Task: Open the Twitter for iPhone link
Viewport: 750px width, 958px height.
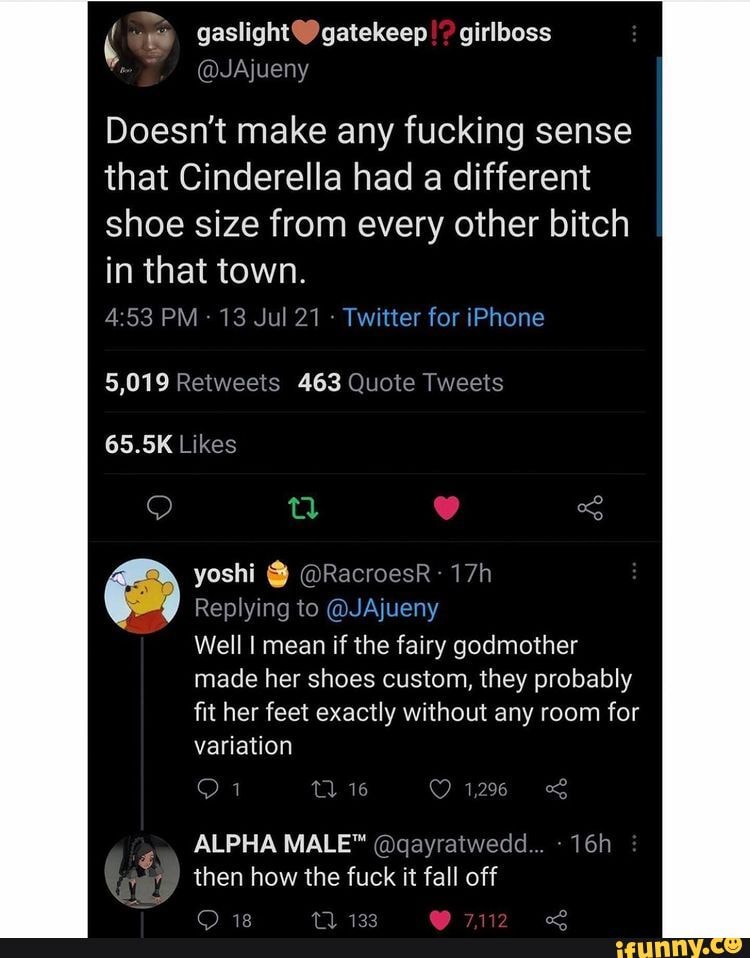Action: click(x=444, y=318)
